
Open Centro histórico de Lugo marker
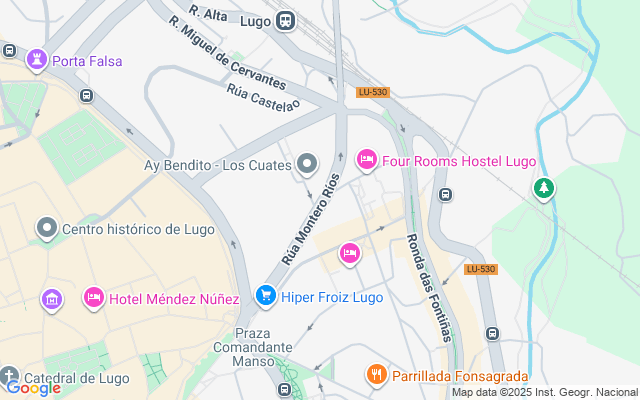pos(46,229)
